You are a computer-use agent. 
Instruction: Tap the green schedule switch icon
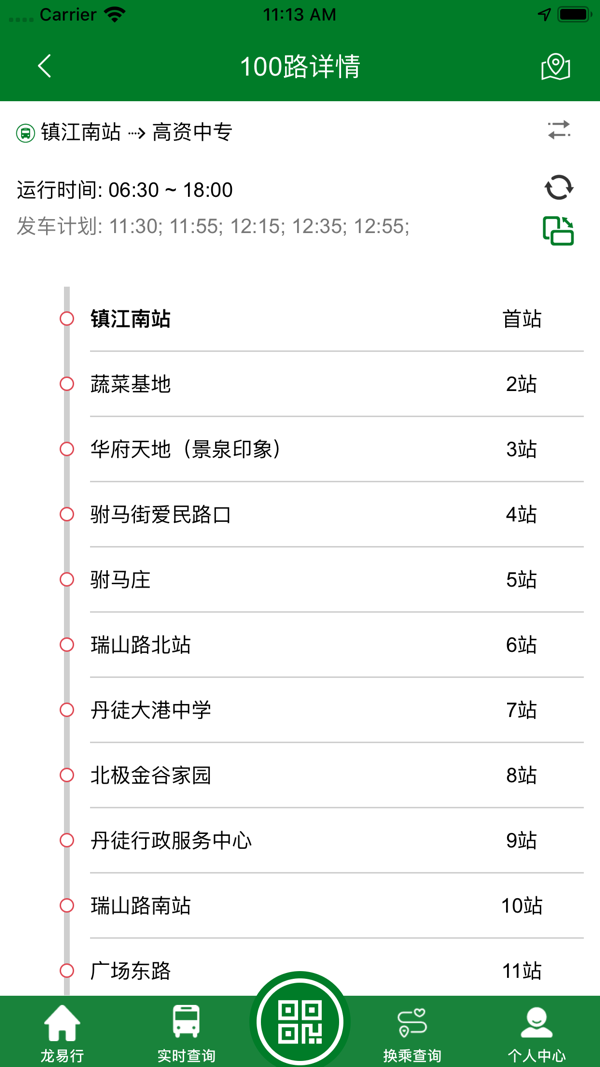pyautogui.click(x=559, y=231)
